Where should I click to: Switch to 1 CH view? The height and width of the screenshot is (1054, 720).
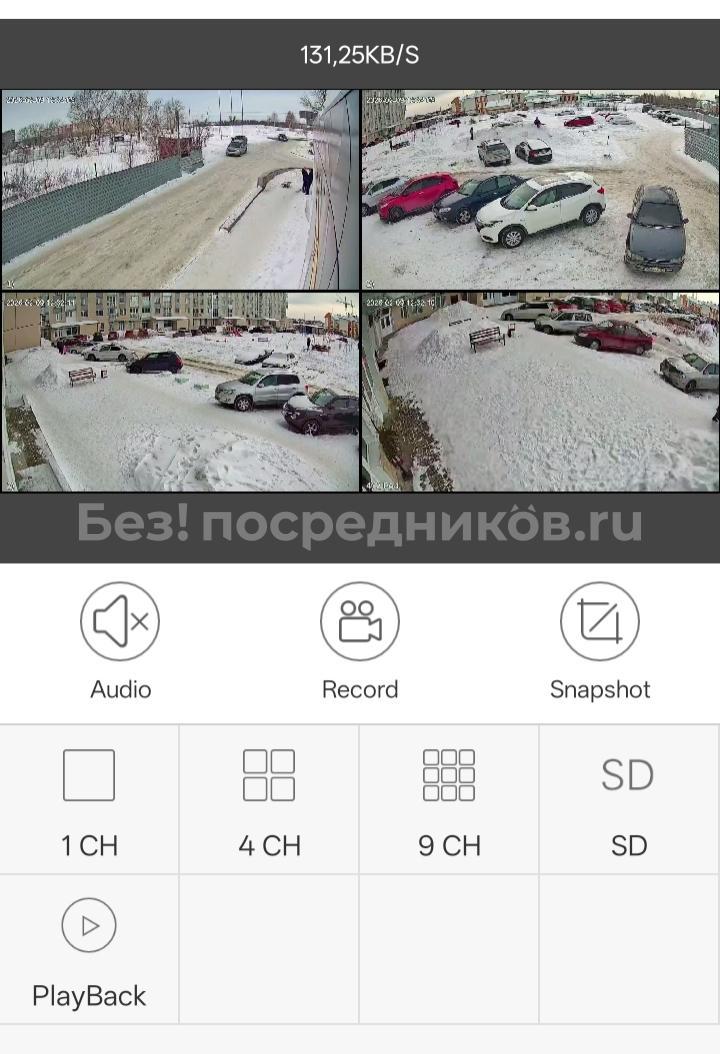(x=89, y=798)
